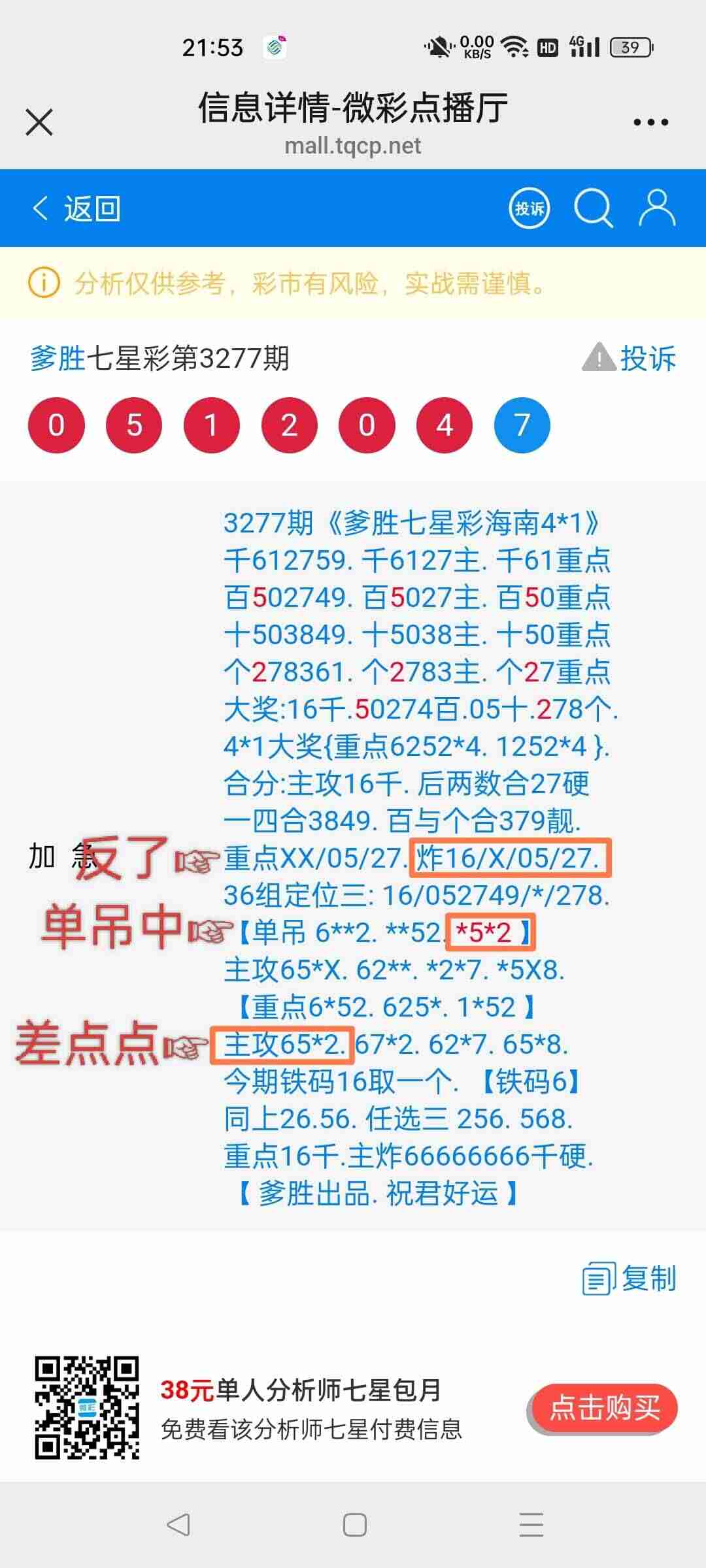
Task: Tap the Android recent apps button
Action: pyautogui.click(x=531, y=1524)
